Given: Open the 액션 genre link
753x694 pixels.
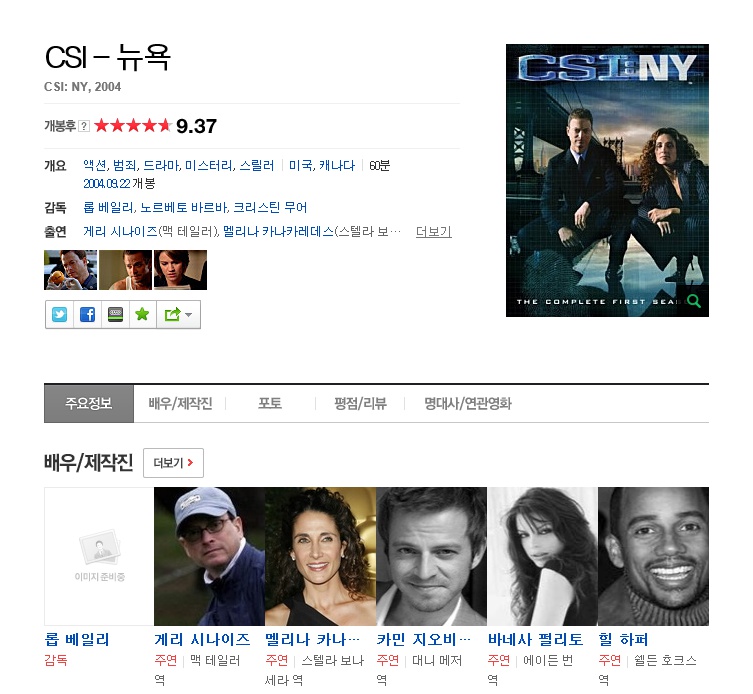Looking at the screenshot, I should point(95,166).
